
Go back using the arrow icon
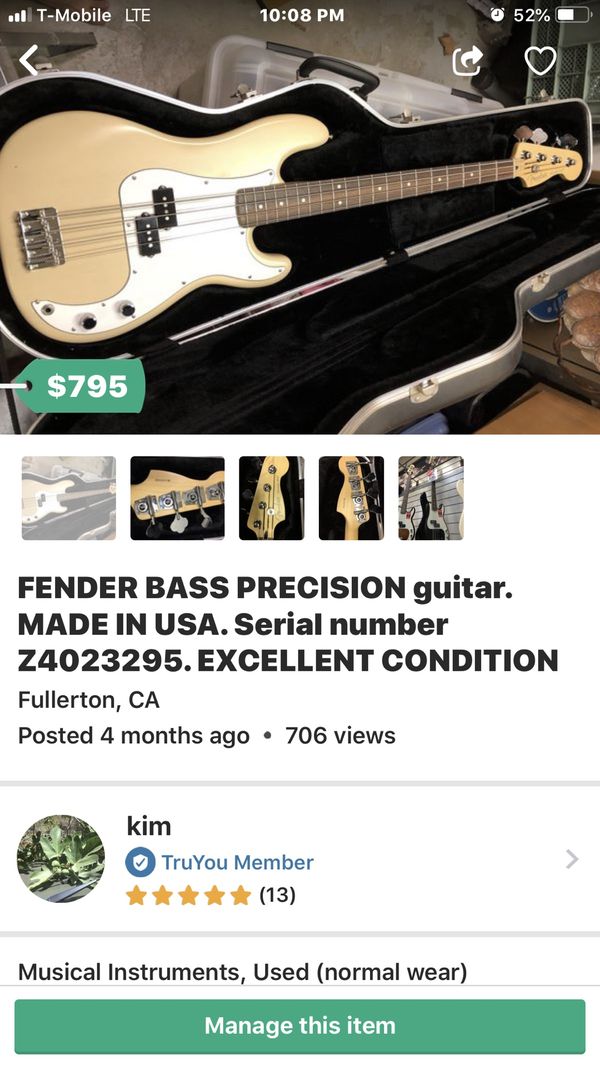(29, 61)
